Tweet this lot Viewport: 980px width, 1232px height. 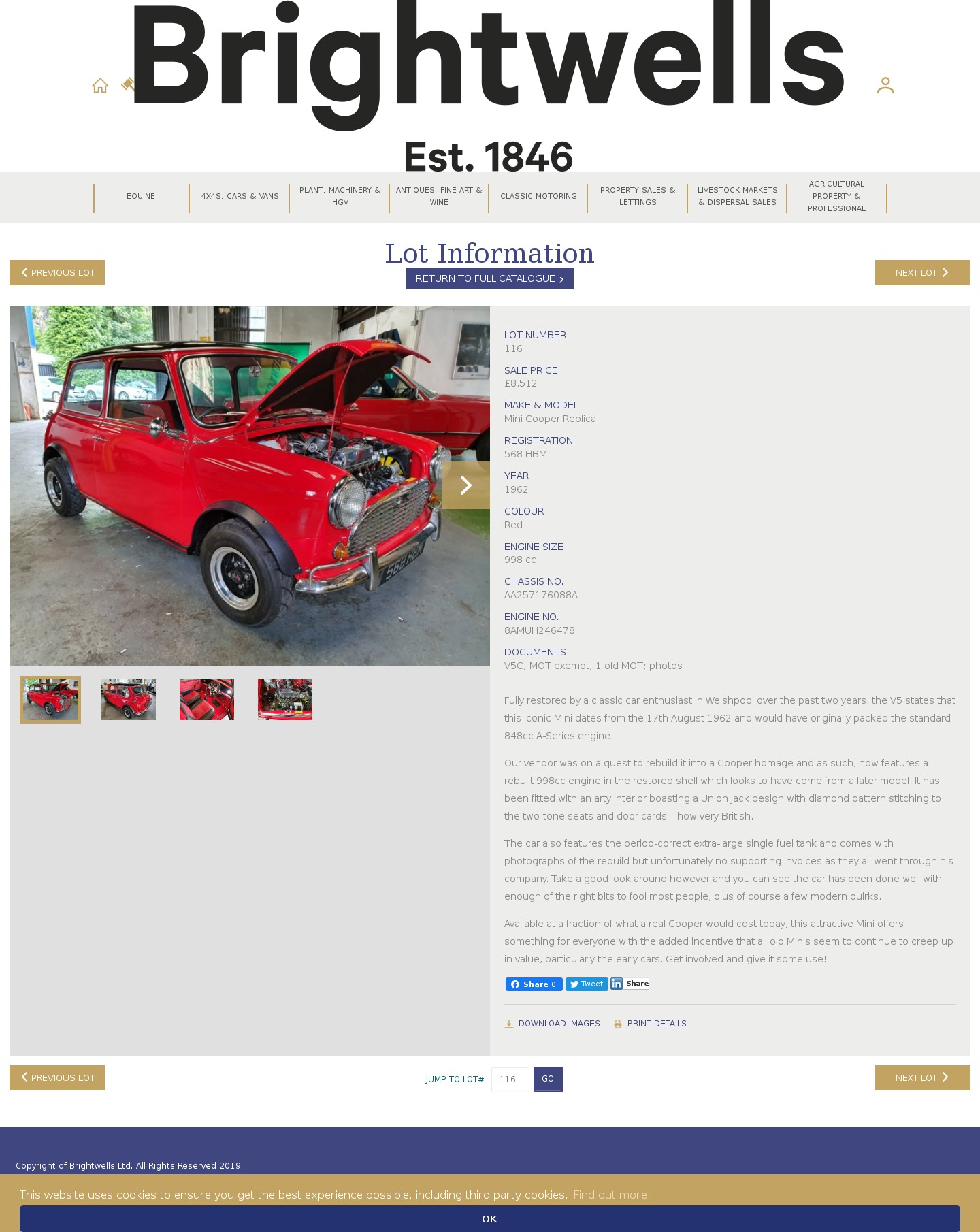586,984
